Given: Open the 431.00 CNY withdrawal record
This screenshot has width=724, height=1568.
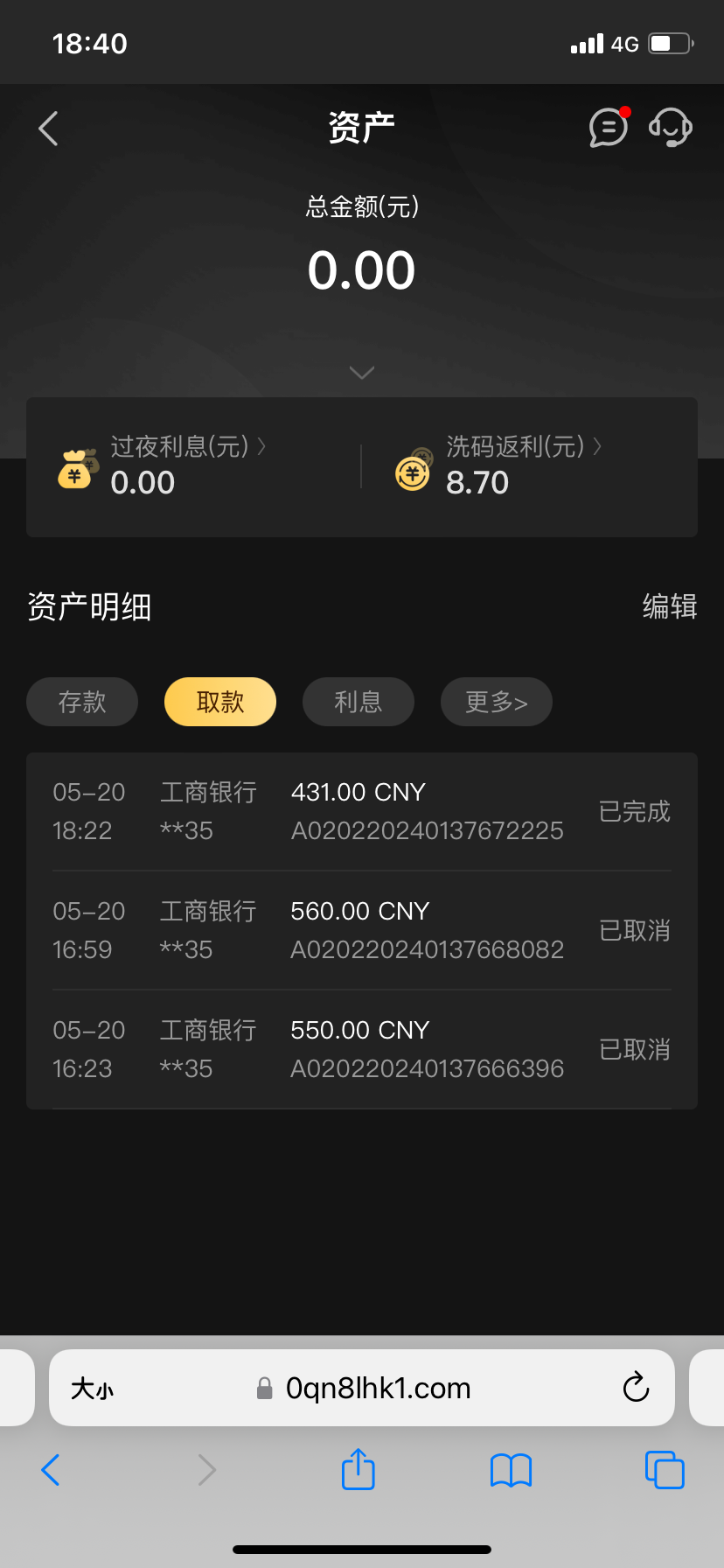Looking at the screenshot, I should [362, 811].
